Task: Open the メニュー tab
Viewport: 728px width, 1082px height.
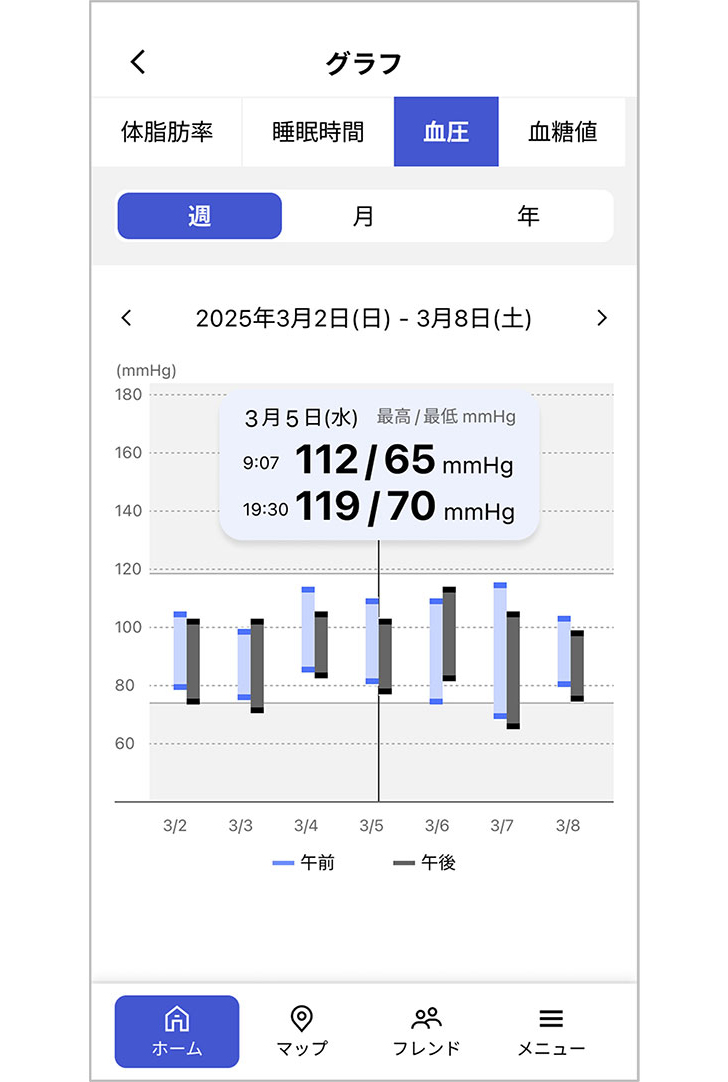Action: 551,1031
